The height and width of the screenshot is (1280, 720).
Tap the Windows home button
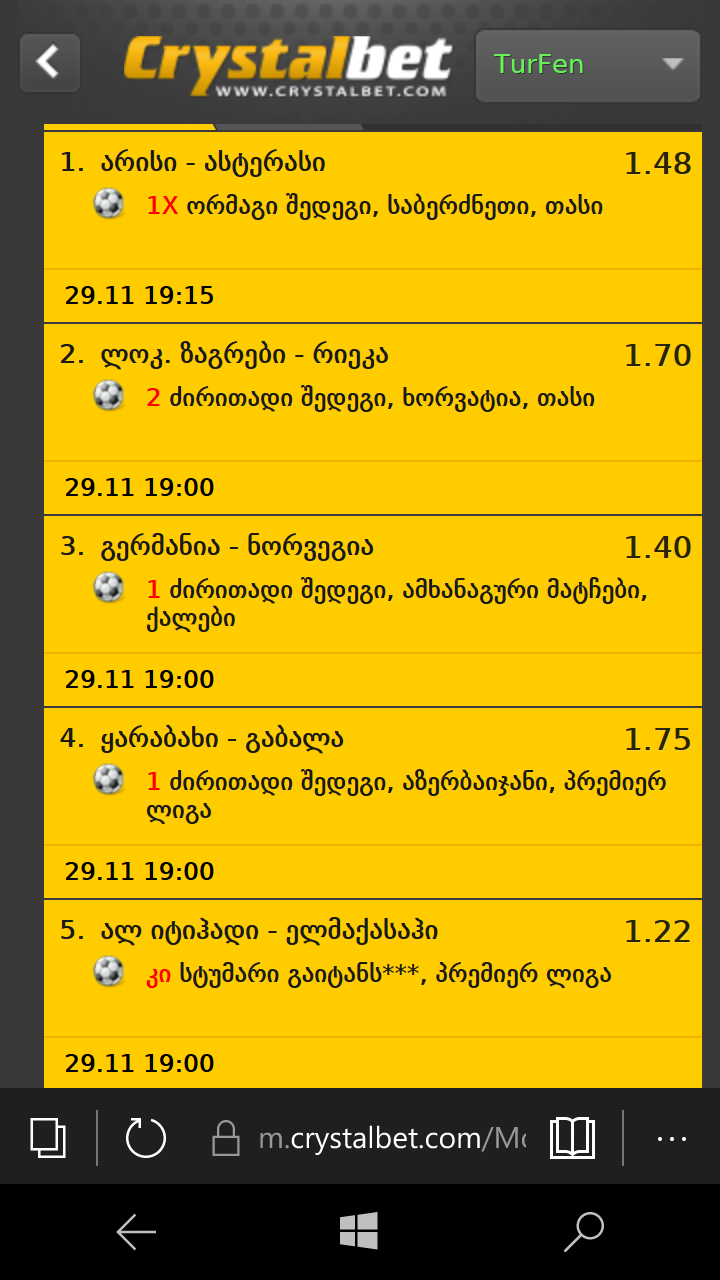[x=358, y=1231]
